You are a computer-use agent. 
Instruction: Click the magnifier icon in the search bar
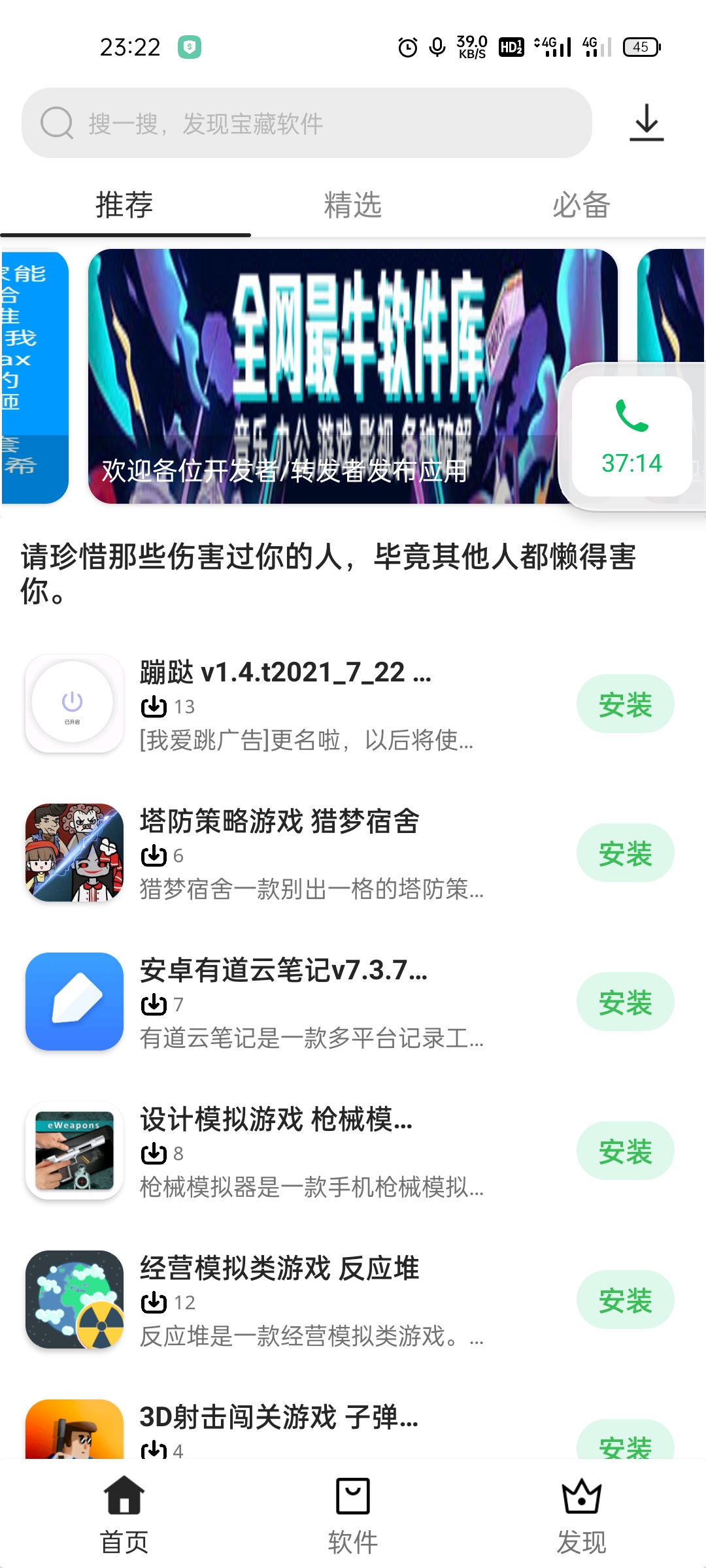coord(58,122)
